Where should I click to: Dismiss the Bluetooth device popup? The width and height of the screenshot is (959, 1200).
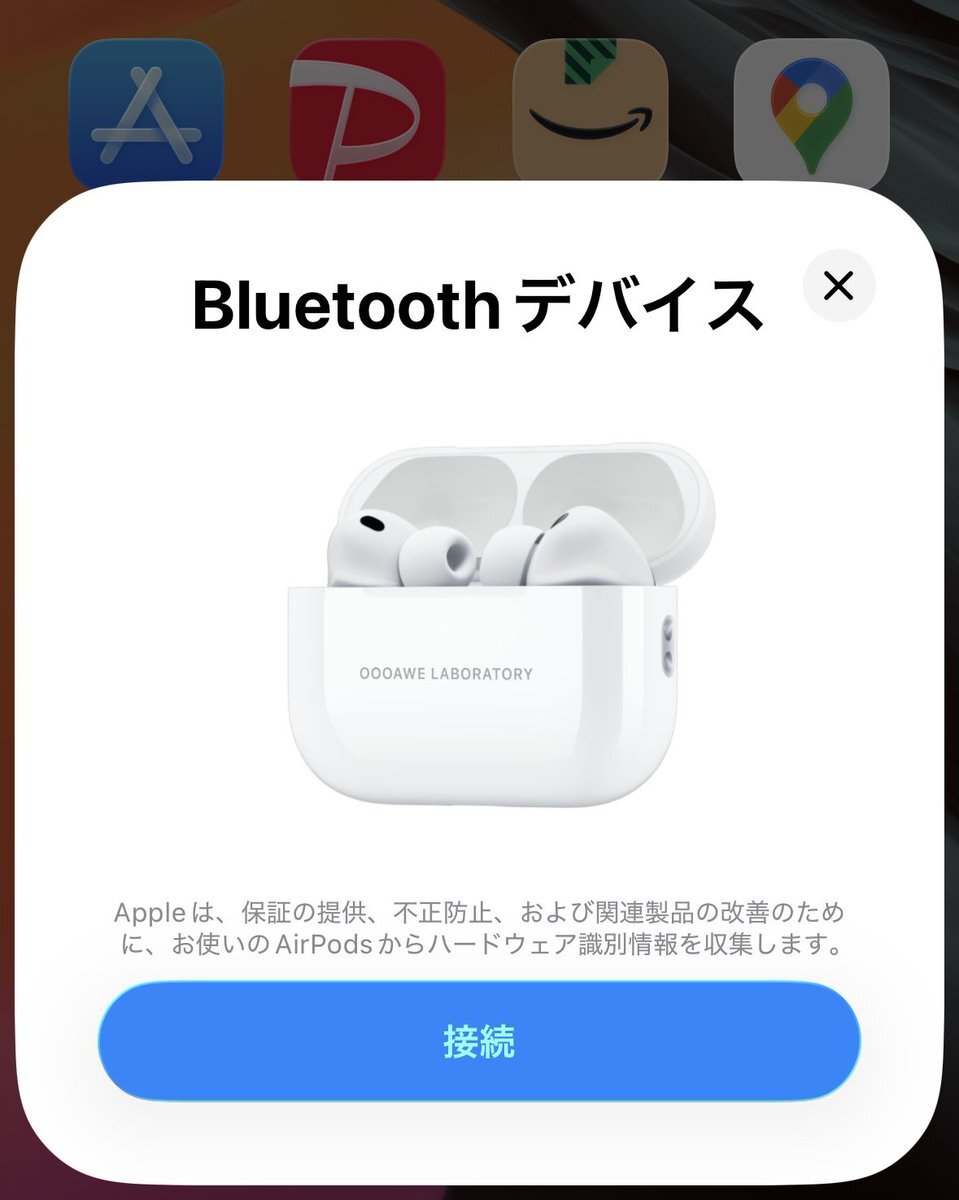838,286
